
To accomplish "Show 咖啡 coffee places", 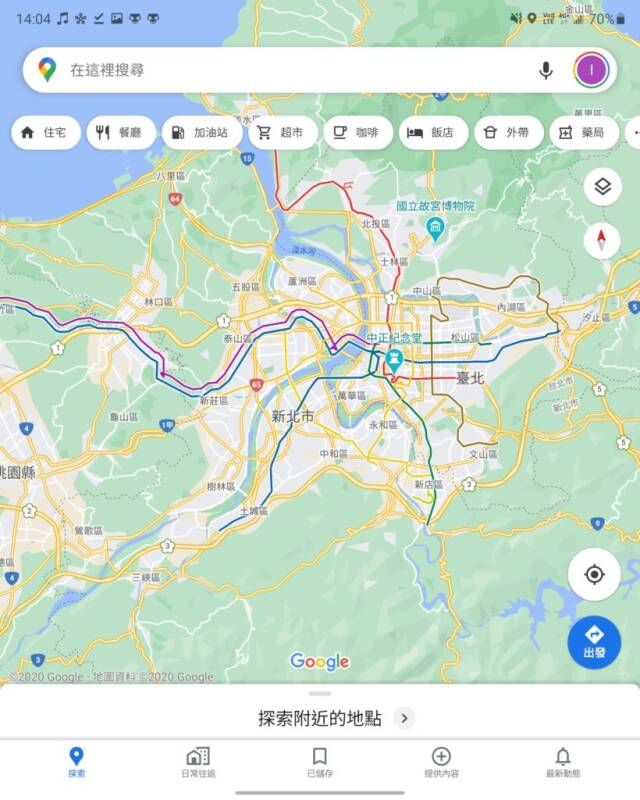I will 357,132.
